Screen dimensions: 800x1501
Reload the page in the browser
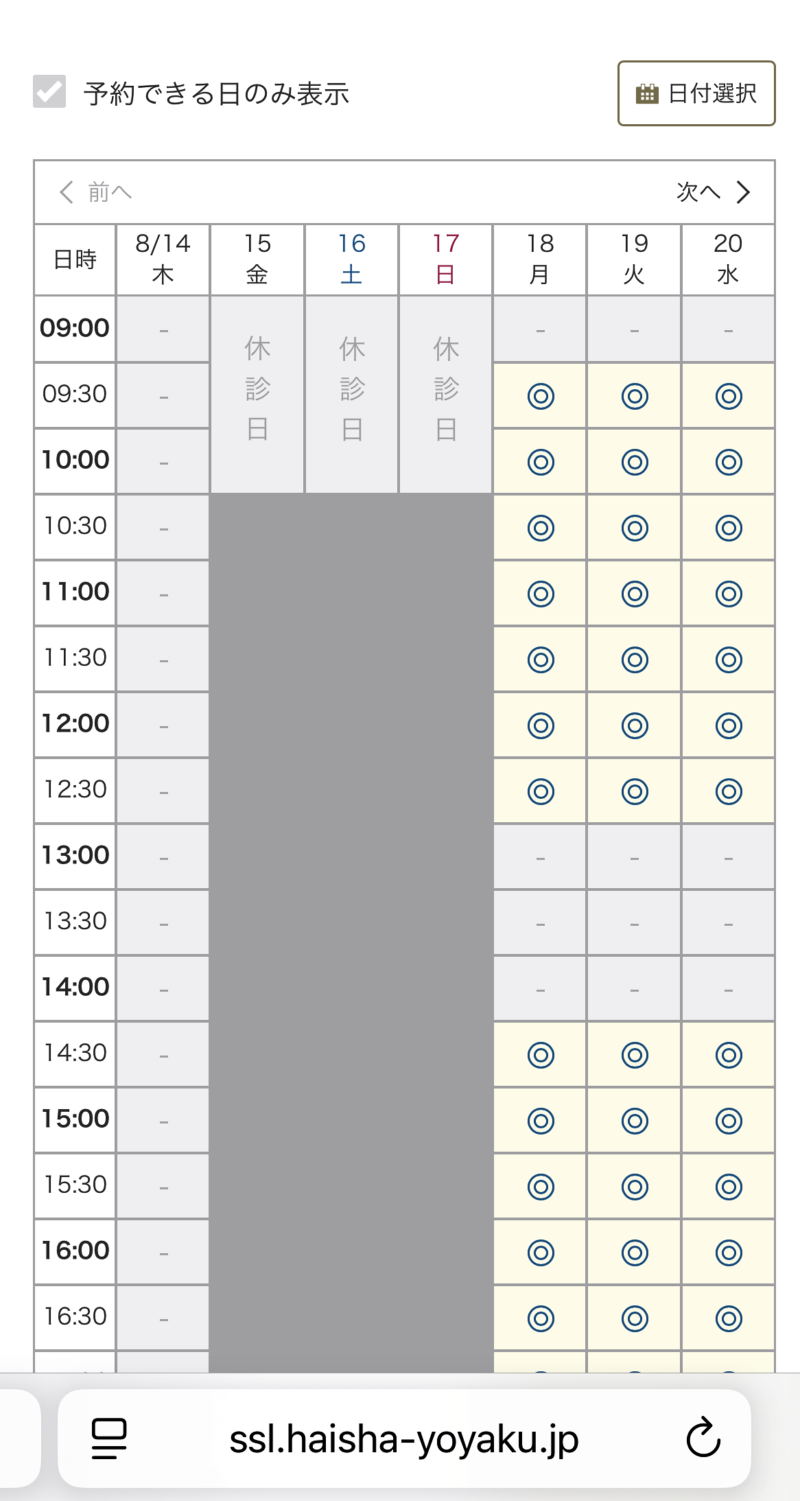tap(703, 1439)
